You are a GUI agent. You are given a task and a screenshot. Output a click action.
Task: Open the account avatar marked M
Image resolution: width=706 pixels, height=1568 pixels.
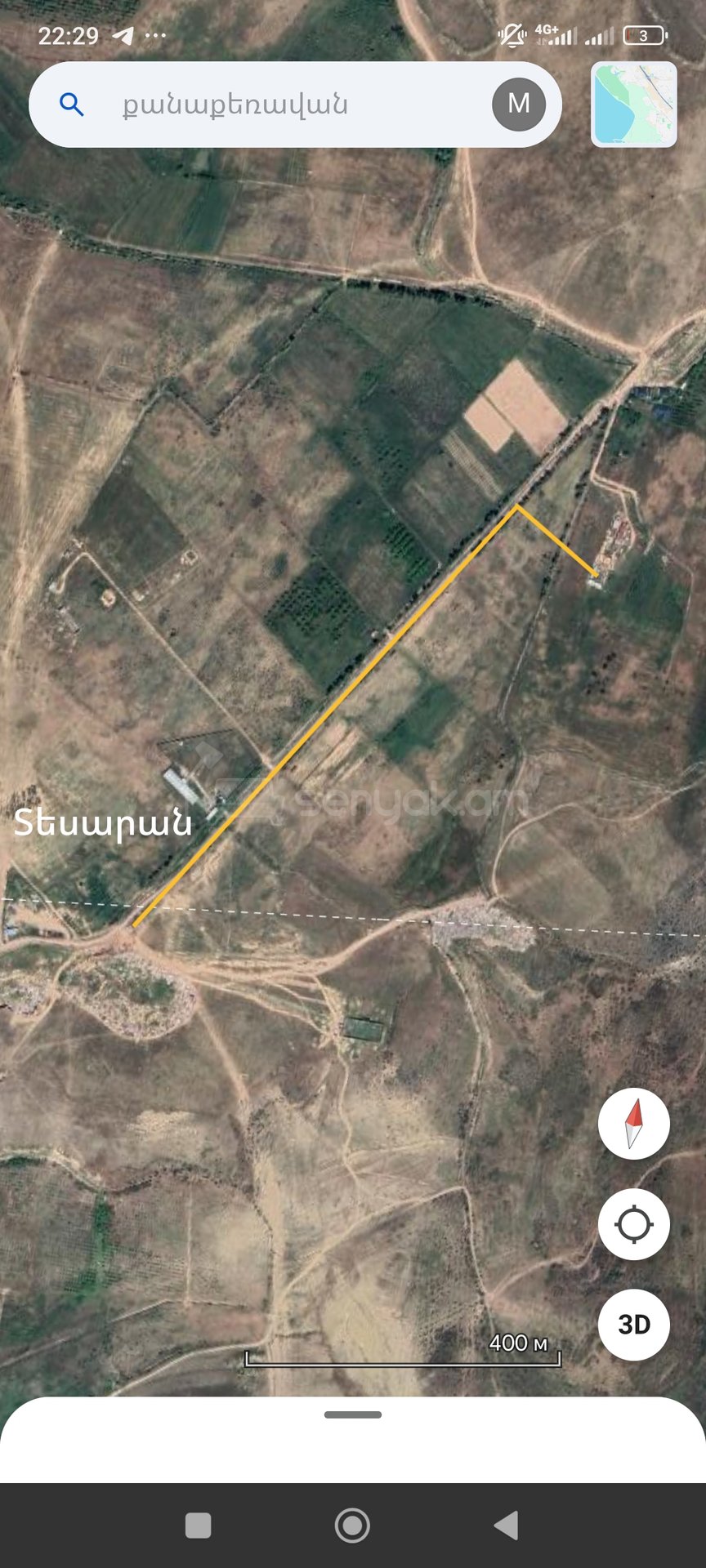[x=518, y=105]
